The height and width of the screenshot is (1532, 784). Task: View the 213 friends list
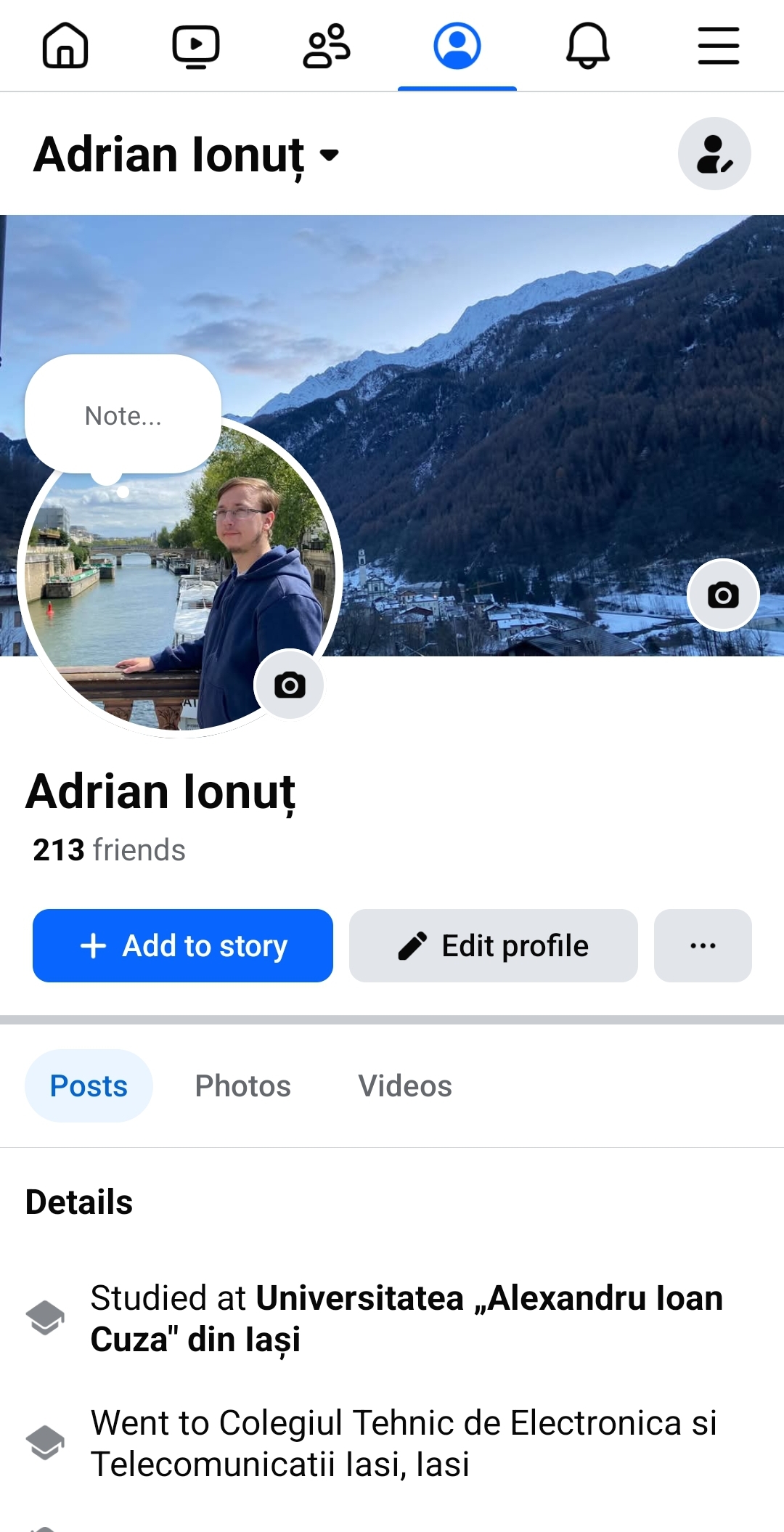point(109,849)
